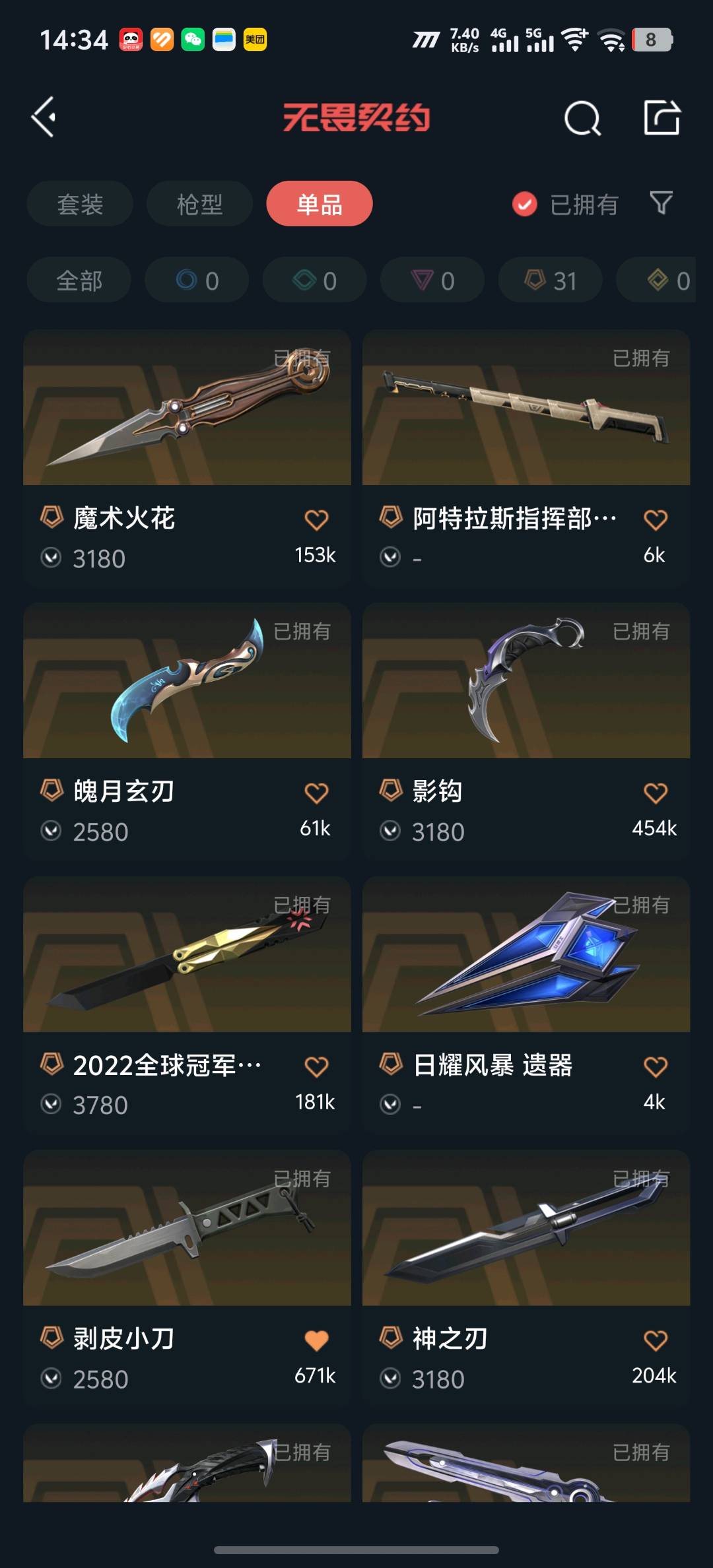
Task: Like the 2022全球冠军 knife
Action: [316, 1066]
